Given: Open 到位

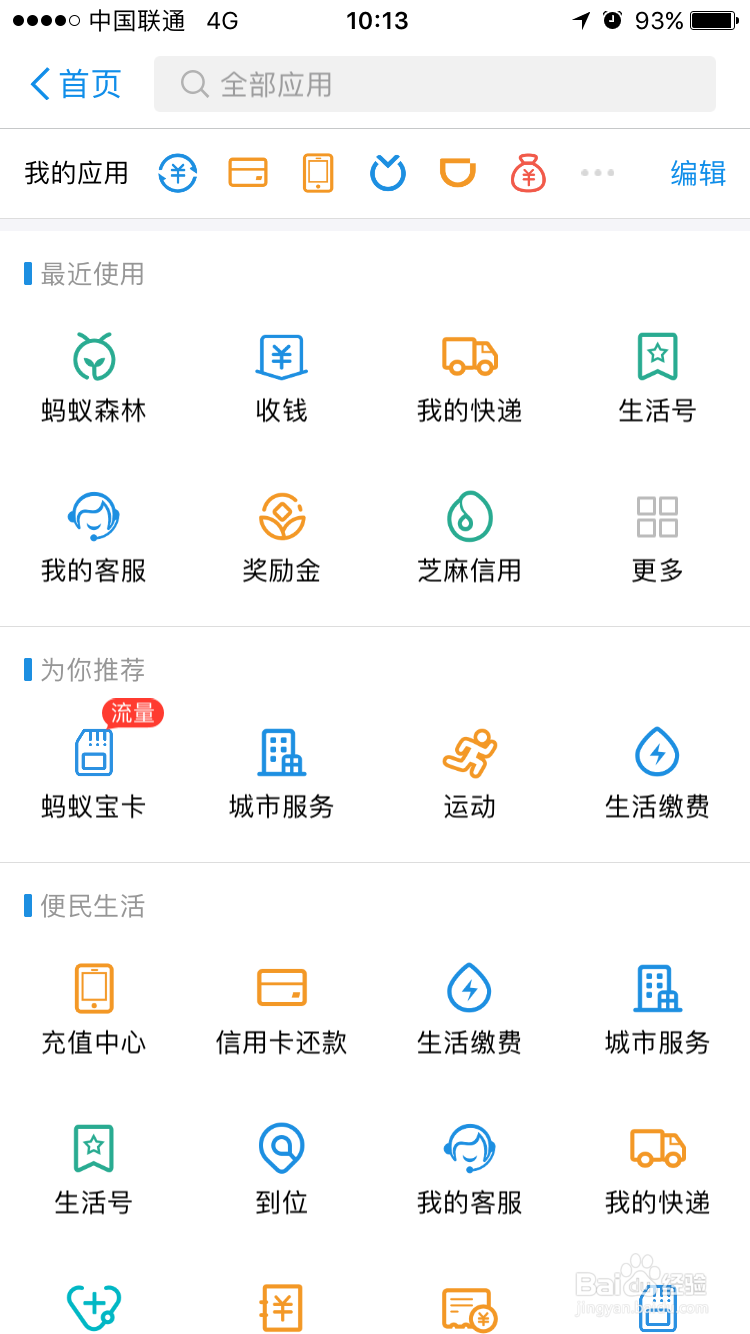Looking at the screenshot, I should [281, 1170].
